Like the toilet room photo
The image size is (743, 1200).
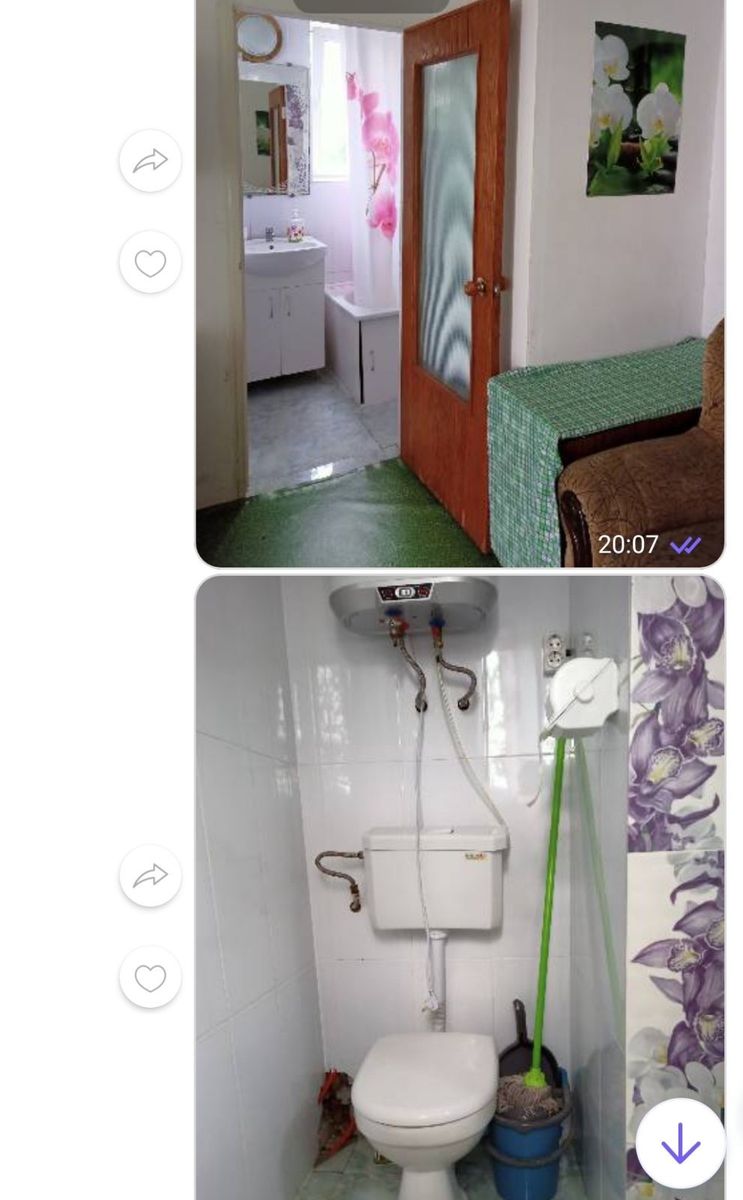(x=150, y=978)
